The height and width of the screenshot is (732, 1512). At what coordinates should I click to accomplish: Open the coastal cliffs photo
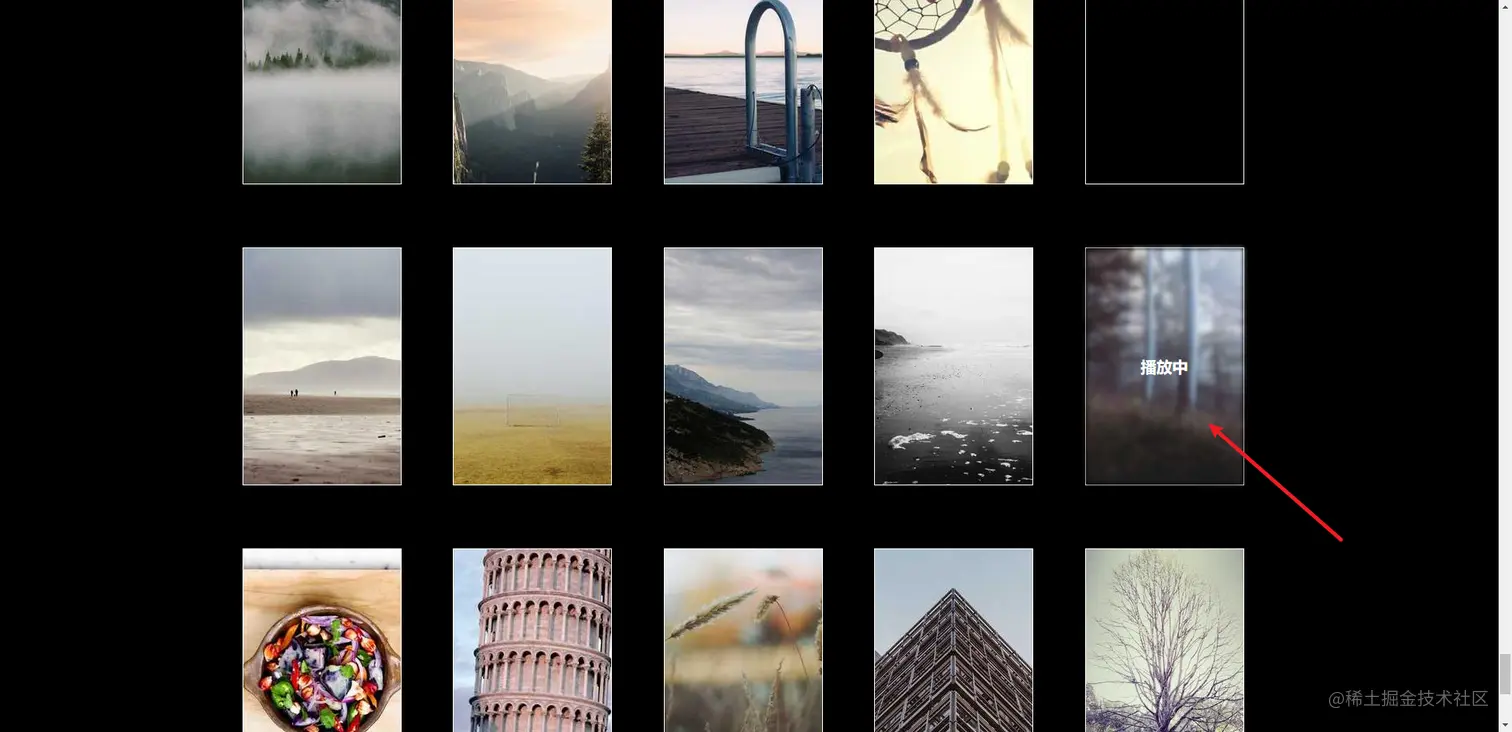pyautogui.click(x=743, y=366)
